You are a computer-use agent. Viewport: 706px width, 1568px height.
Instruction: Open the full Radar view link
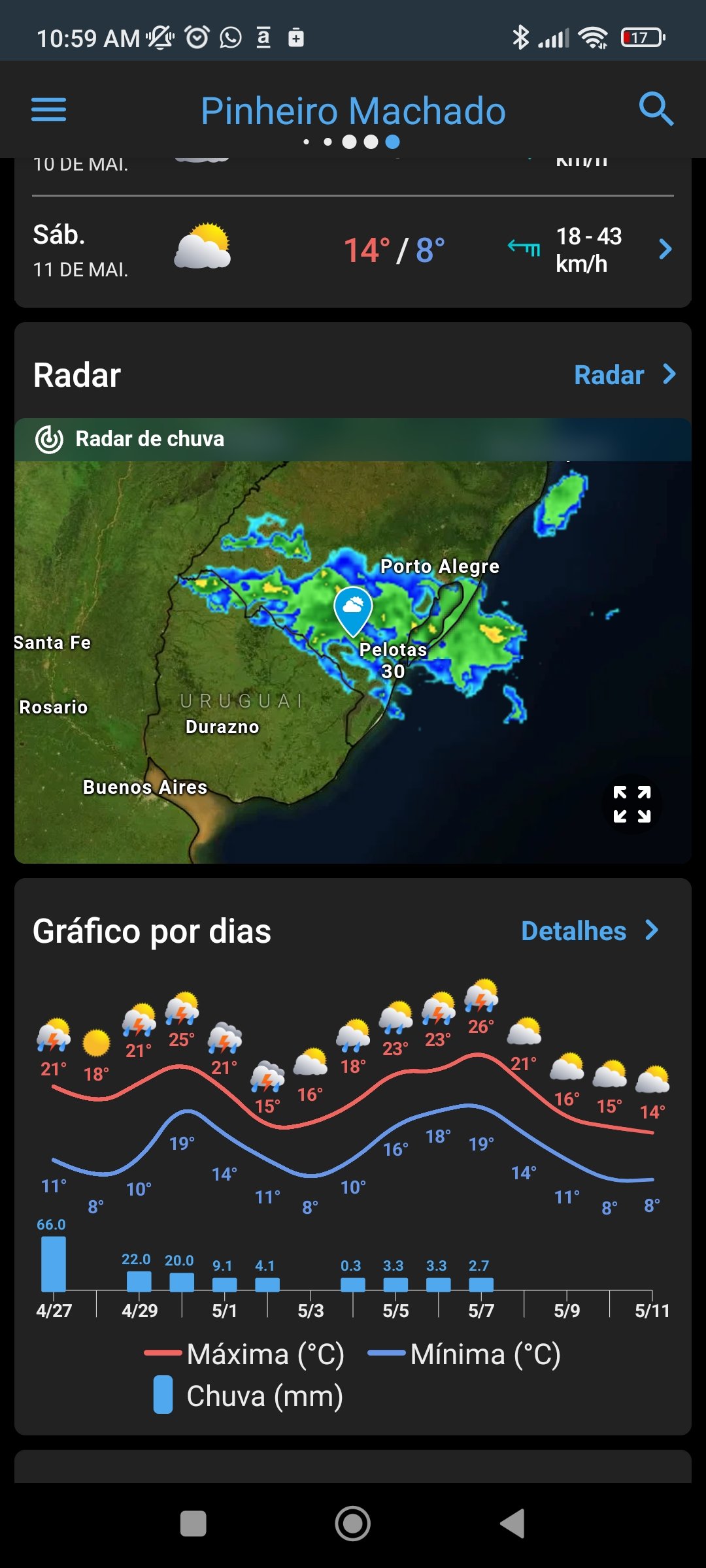pyautogui.click(x=624, y=375)
